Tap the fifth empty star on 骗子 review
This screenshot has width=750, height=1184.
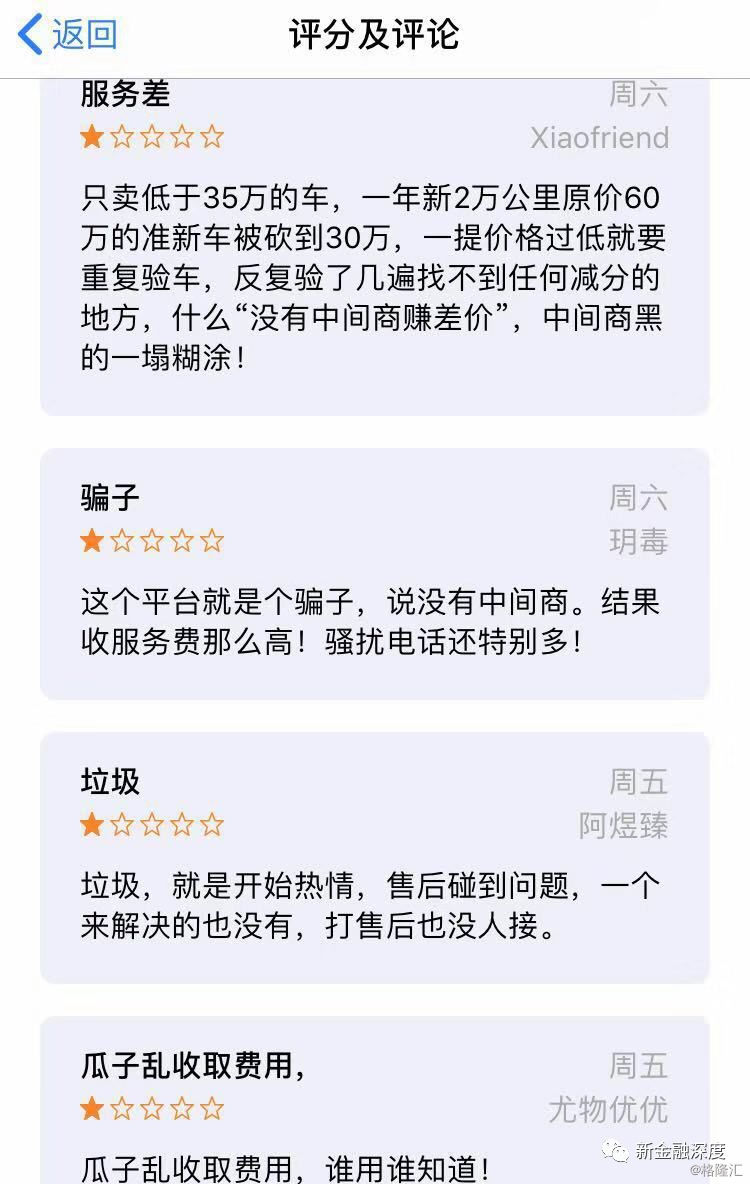tap(214, 540)
